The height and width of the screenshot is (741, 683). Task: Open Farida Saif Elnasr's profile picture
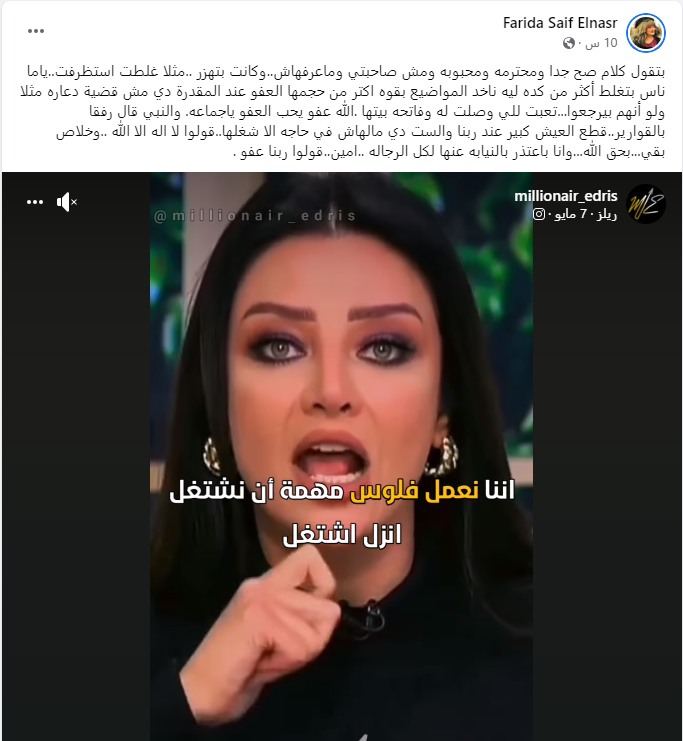643,33
